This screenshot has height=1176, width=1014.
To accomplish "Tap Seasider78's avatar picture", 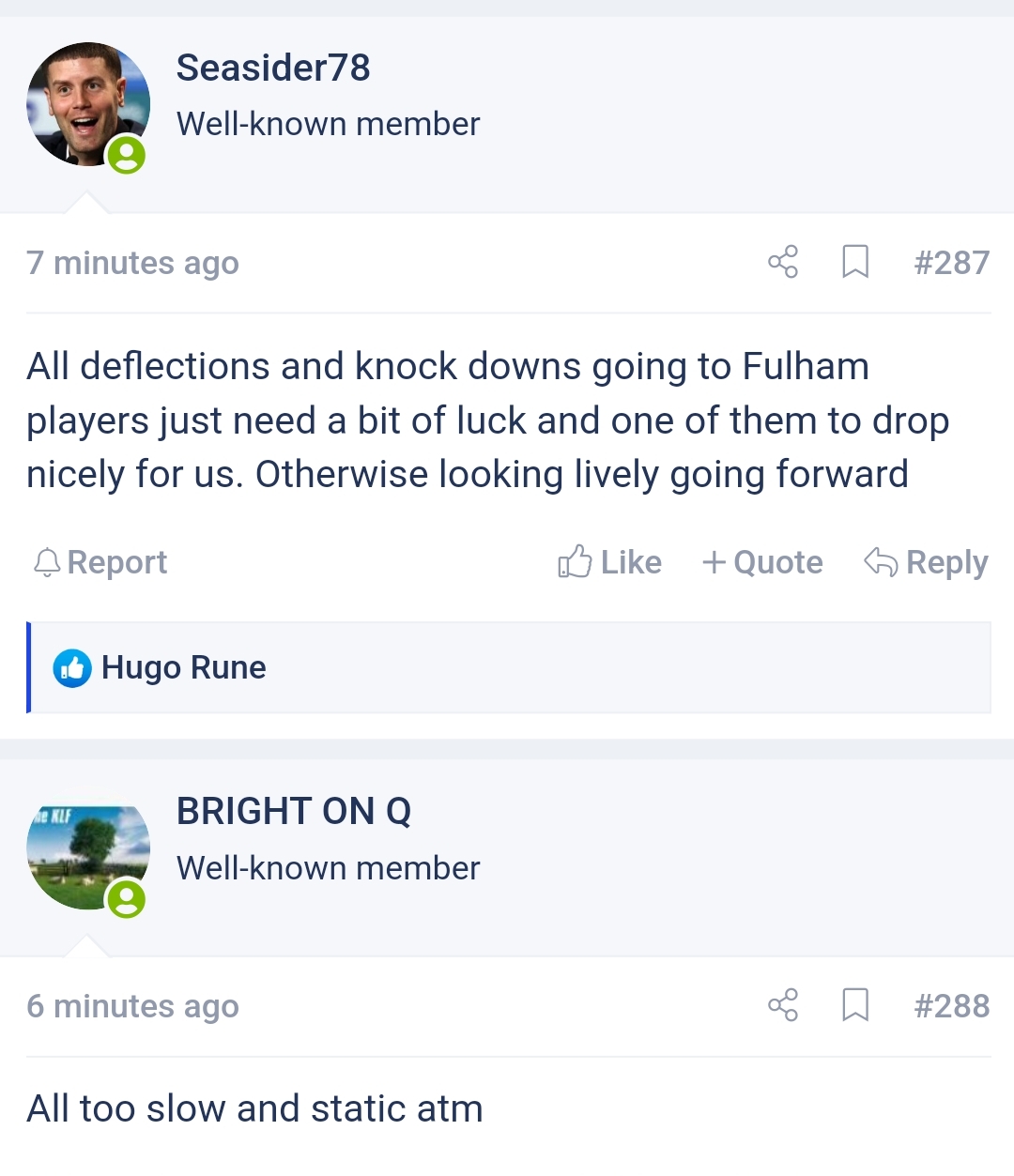I will [x=87, y=104].
